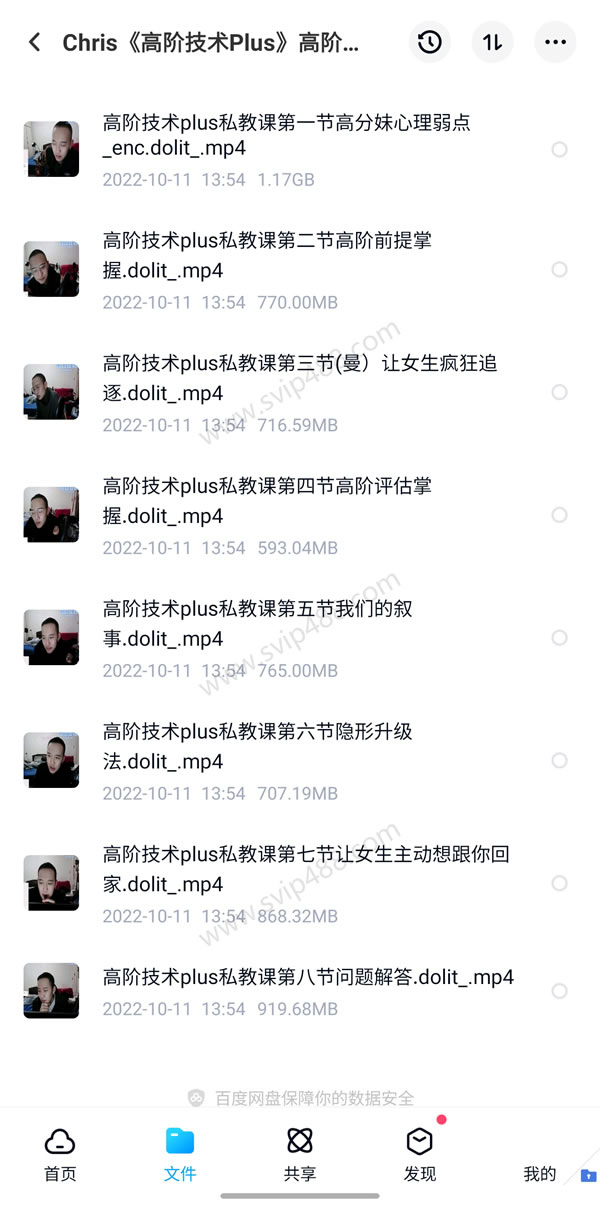Open the 第四节高阶评估掌握 video file
Viewport: 600px width, 1207px height.
click(267, 502)
